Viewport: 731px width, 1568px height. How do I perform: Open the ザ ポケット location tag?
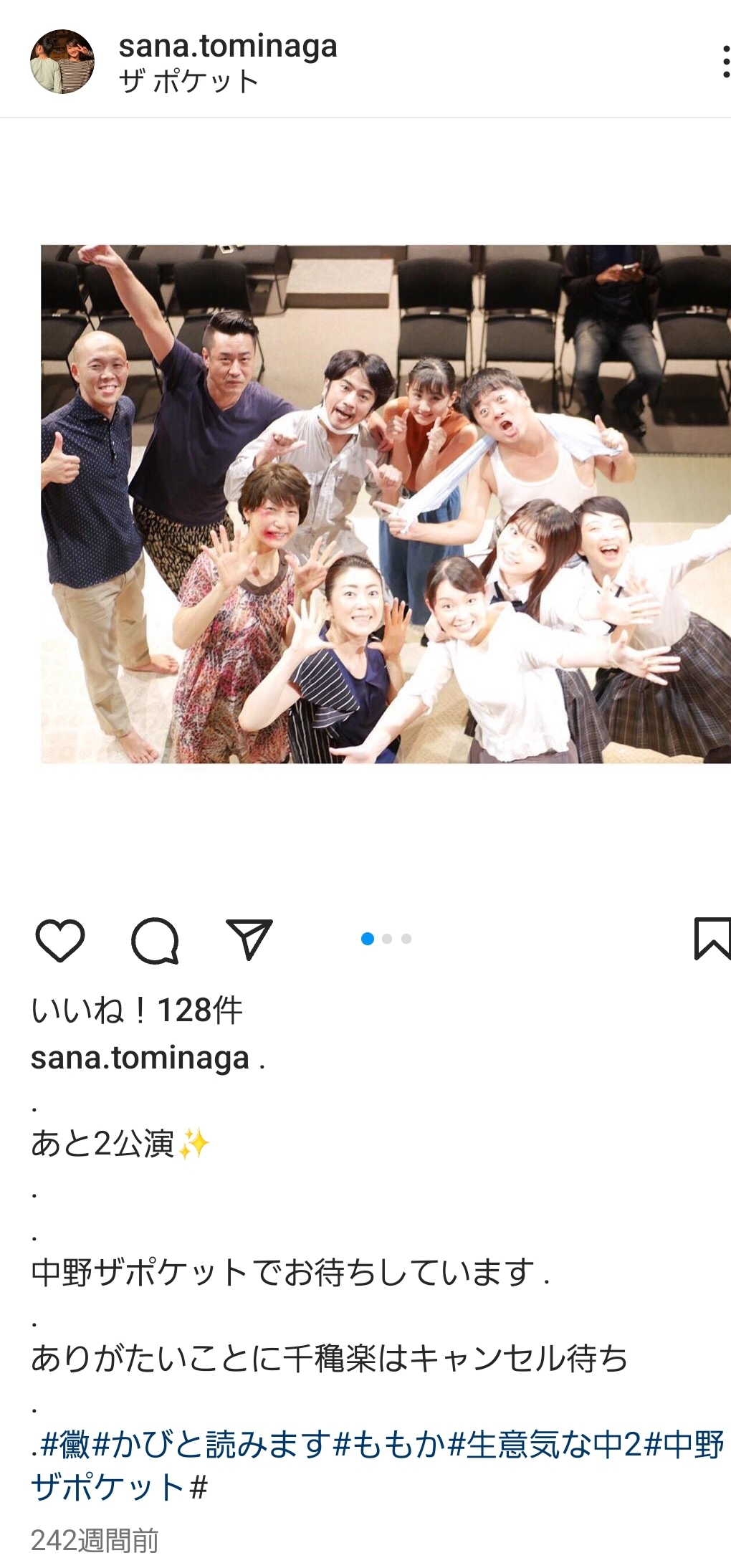tap(188, 82)
